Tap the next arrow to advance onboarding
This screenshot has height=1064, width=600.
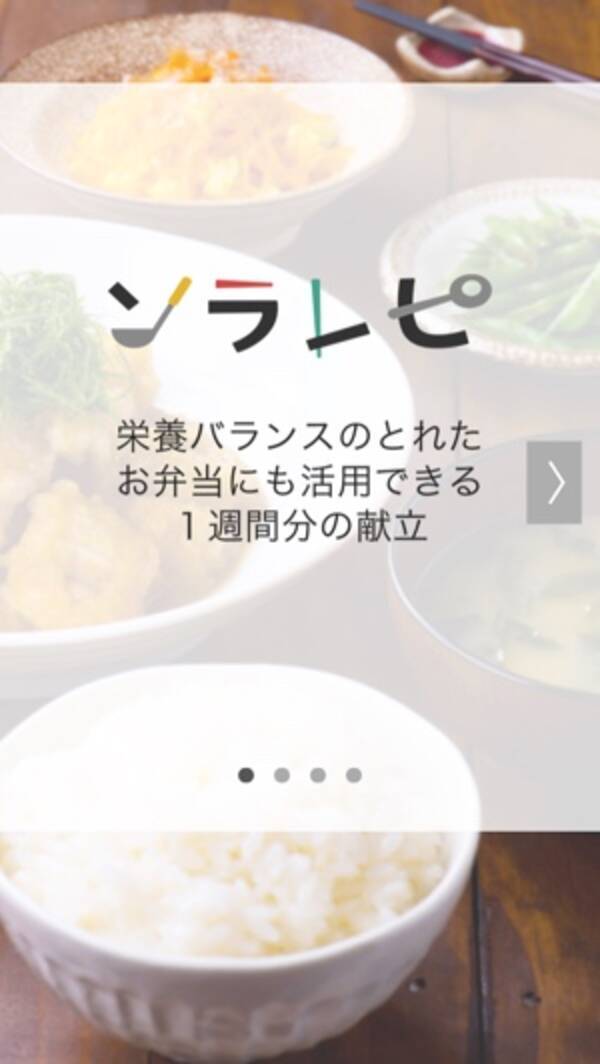554,482
